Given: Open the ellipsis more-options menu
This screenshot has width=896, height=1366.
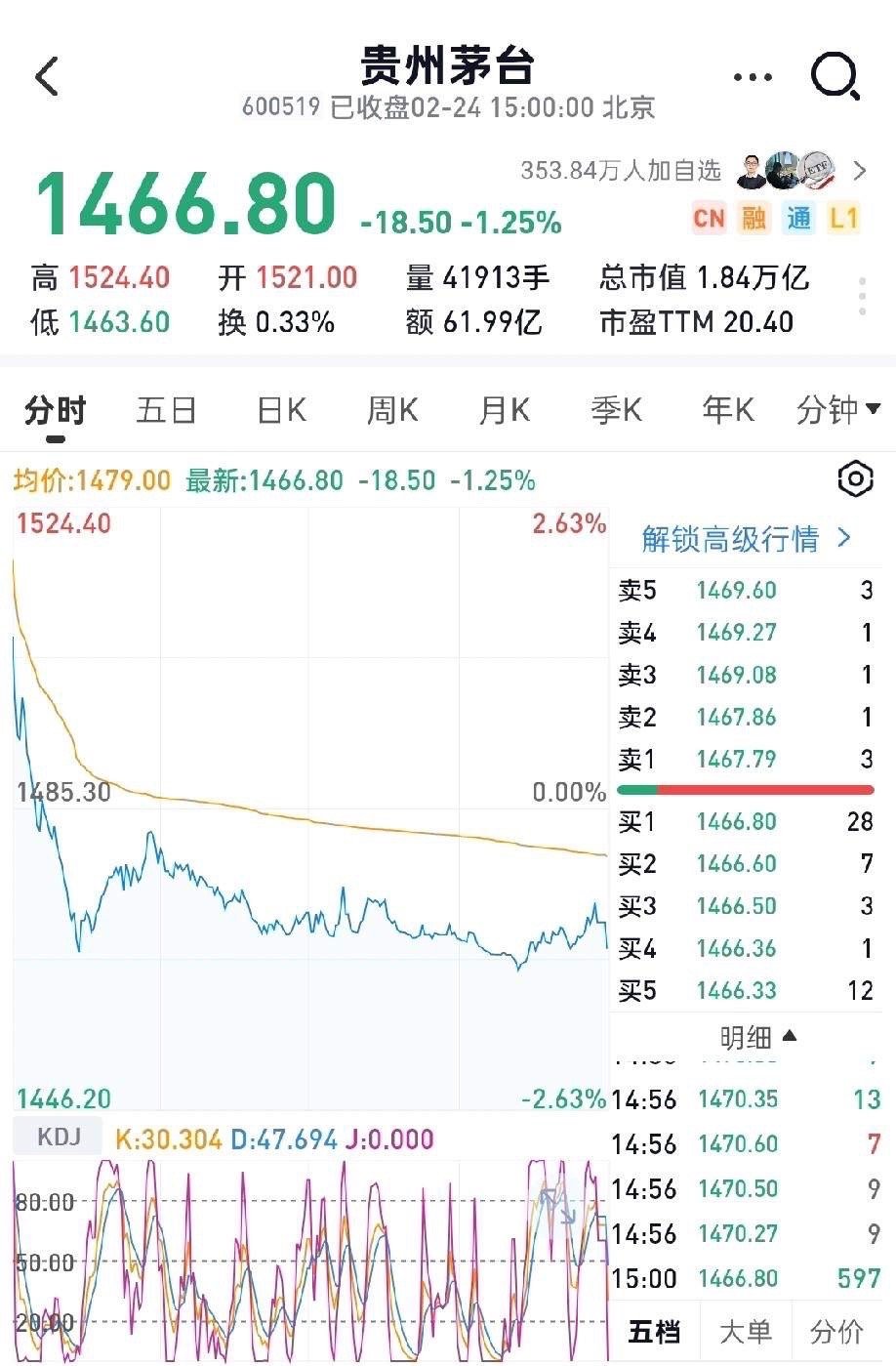Looking at the screenshot, I should coord(752,77).
